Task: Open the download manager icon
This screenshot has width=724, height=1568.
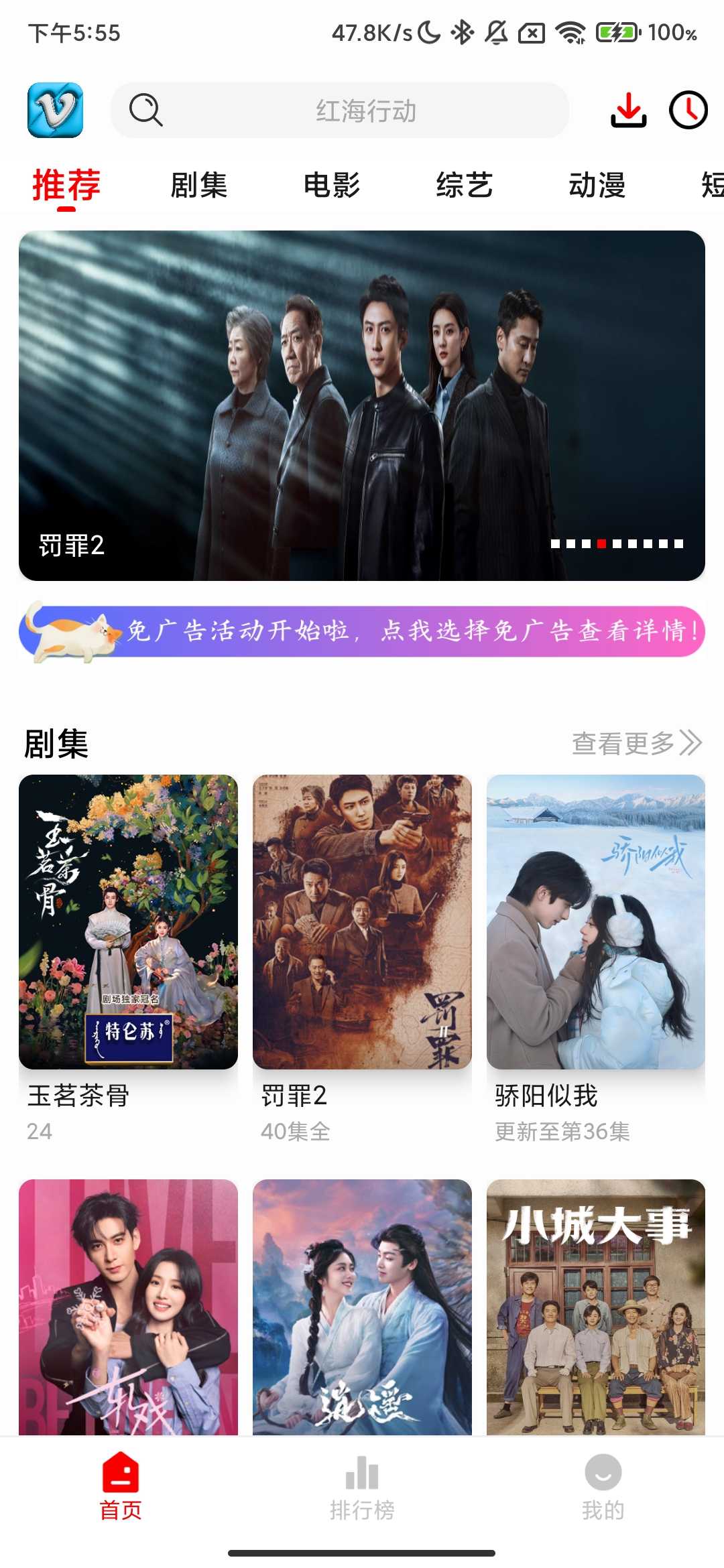Action: point(629,111)
